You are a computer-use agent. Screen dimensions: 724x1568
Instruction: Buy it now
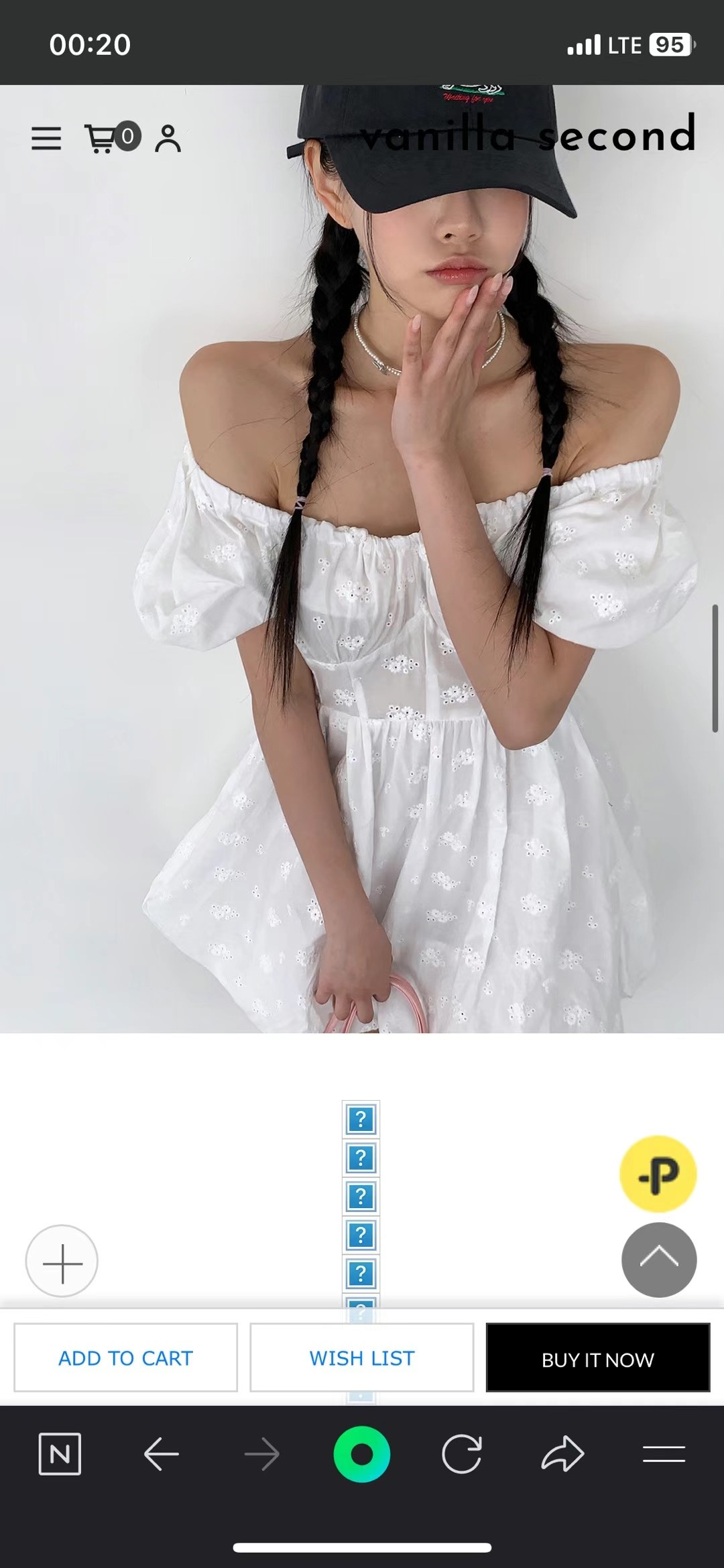click(x=597, y=1358)
